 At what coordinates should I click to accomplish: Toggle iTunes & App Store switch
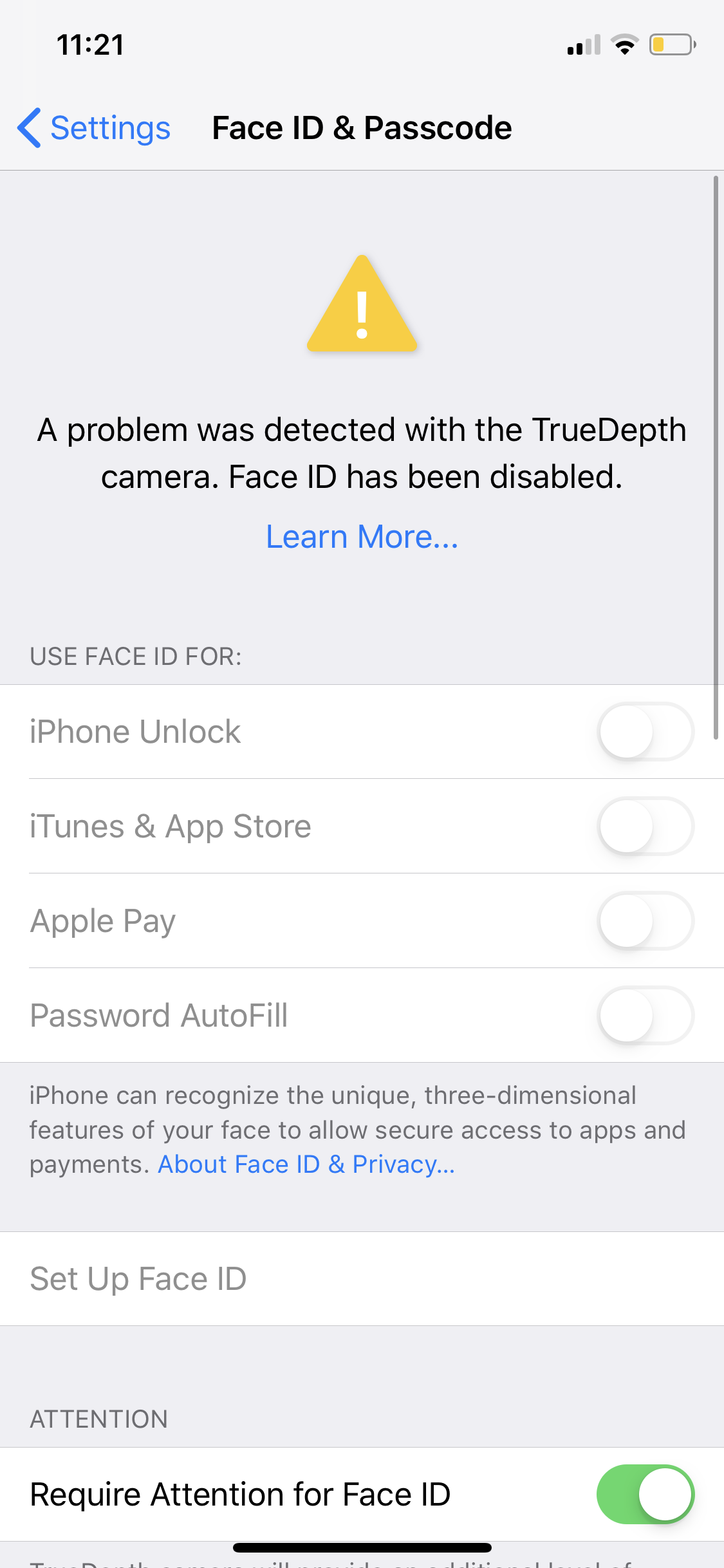[645, 826]
